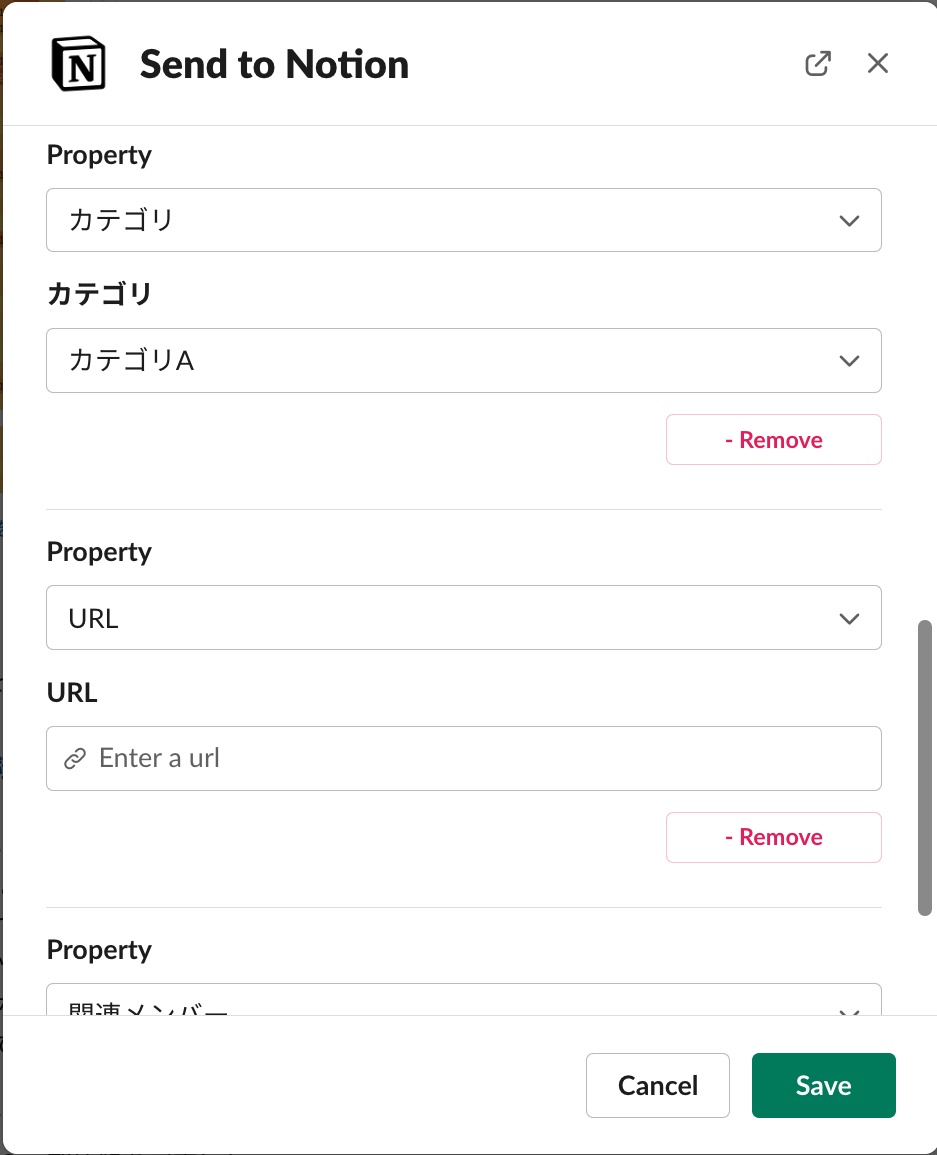Click the chevron on the カテゴリA selector
The image size is (937, 1155).
point(849,361)
